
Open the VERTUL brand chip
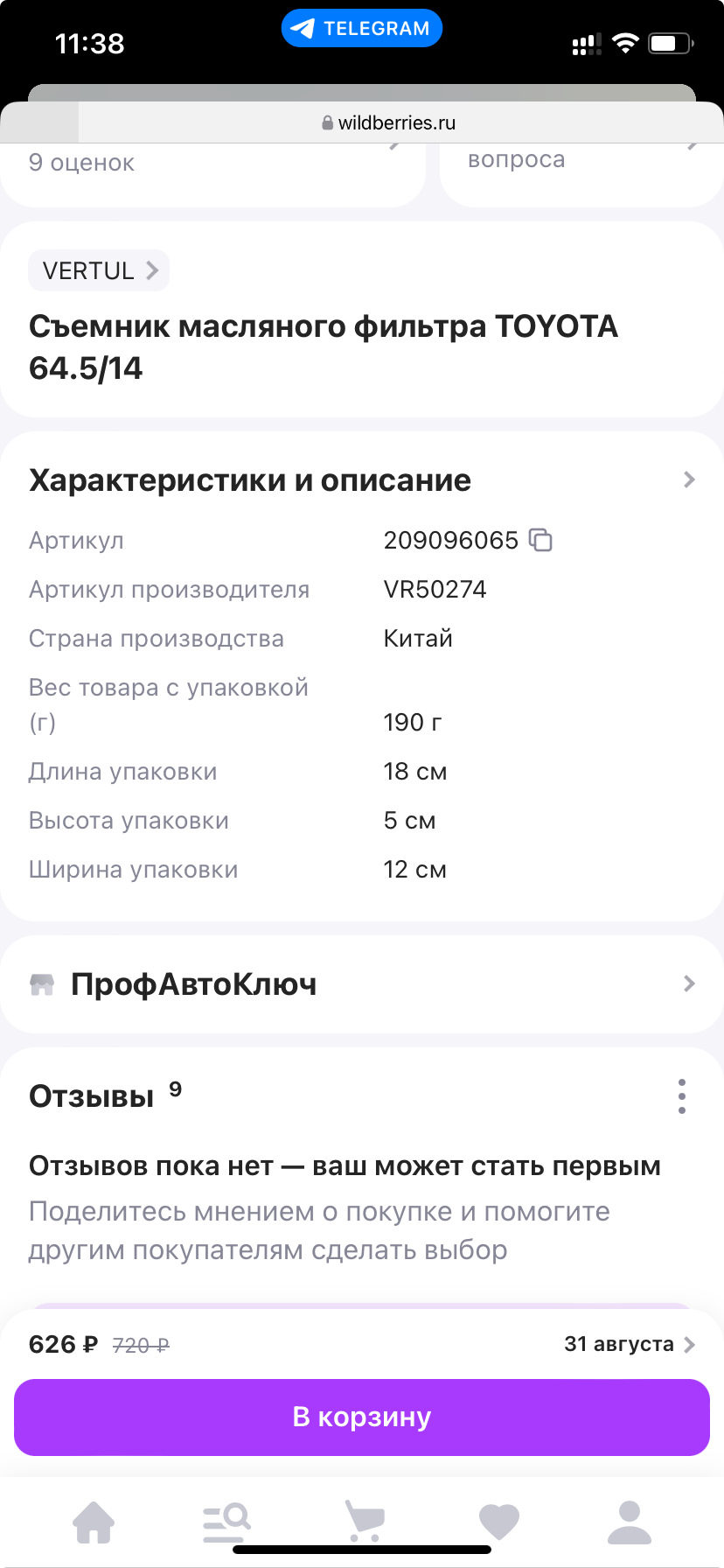(99, 270)
